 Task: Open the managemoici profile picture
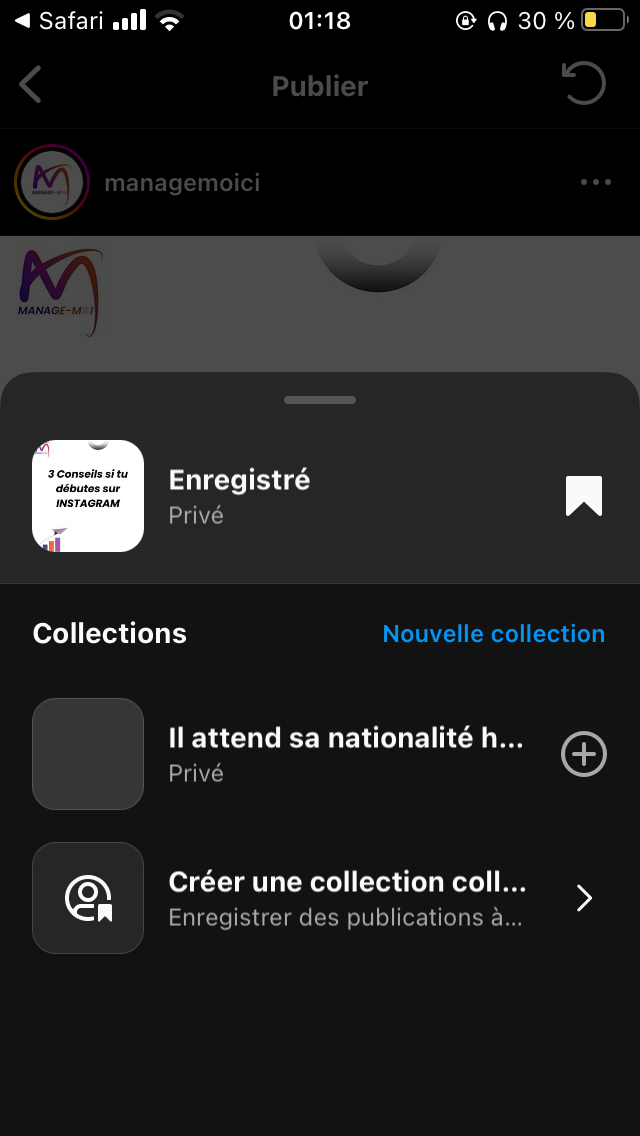tap(53, 182)
